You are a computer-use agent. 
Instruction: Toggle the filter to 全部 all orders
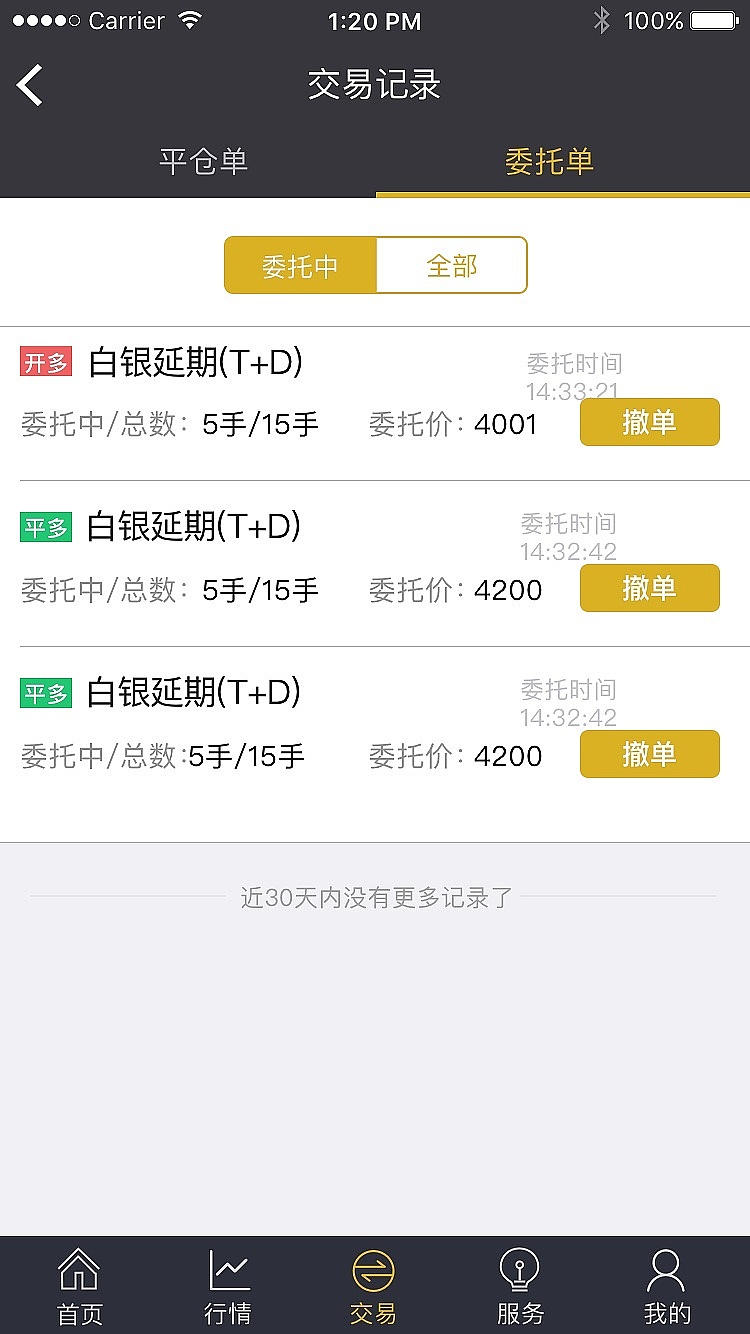point(452,264)
